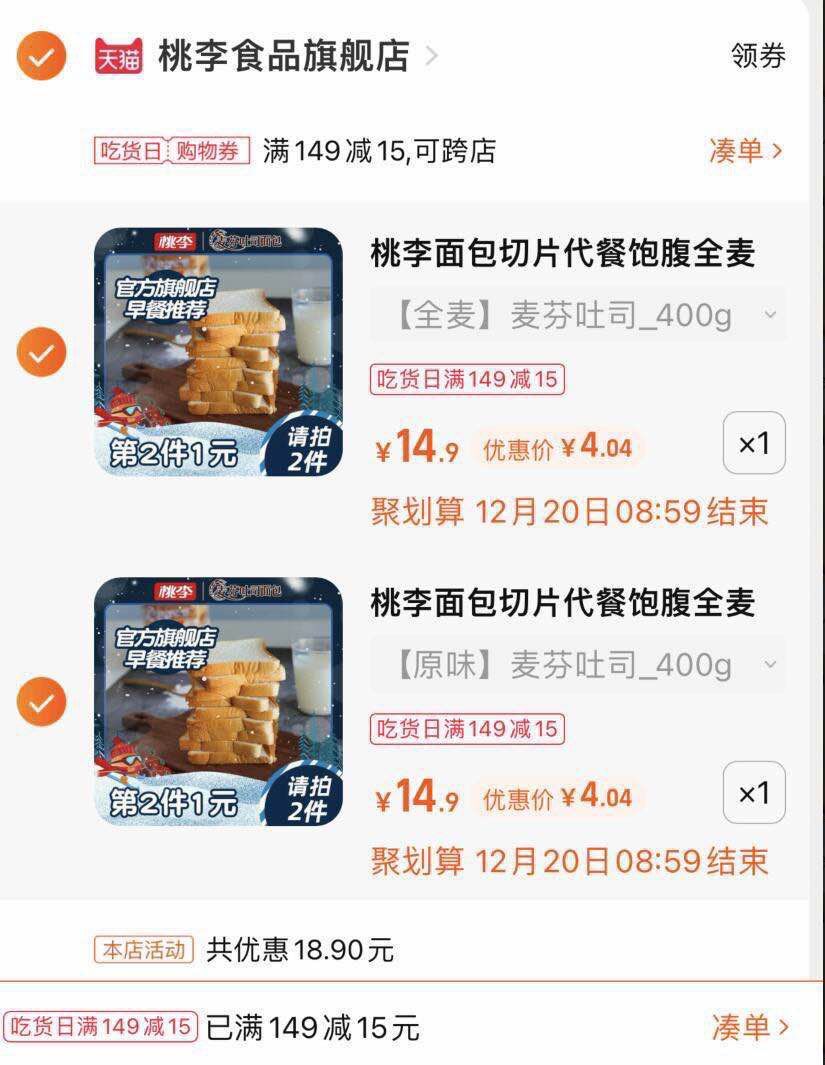Open the 【全麦】麦芬吐司 product image
Viewport: 825px width, 1065px height.
(x=219, y=352)
